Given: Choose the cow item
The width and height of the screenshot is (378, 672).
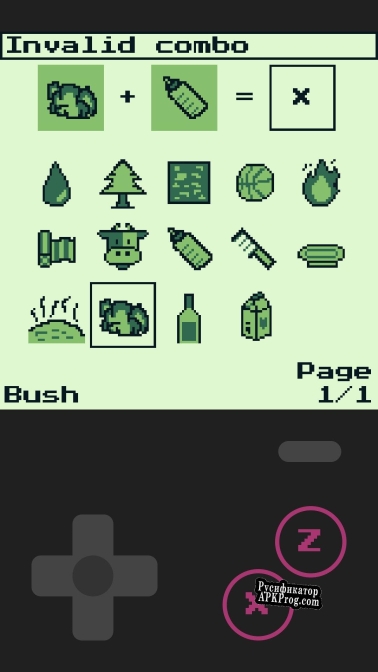Looking at the screenshot, I should click(123, 246).
